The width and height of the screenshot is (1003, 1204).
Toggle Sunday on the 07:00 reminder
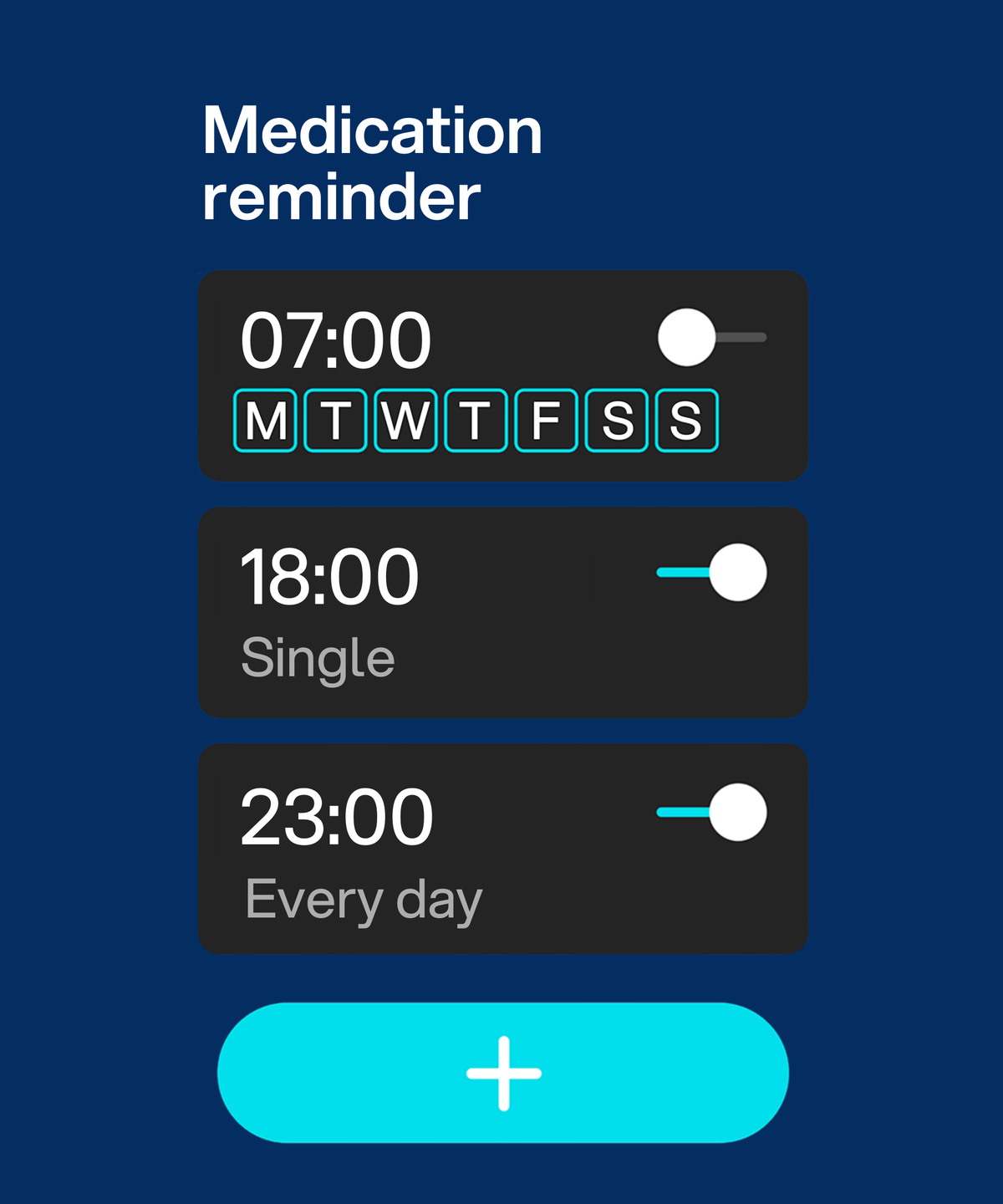coord(687,421)
